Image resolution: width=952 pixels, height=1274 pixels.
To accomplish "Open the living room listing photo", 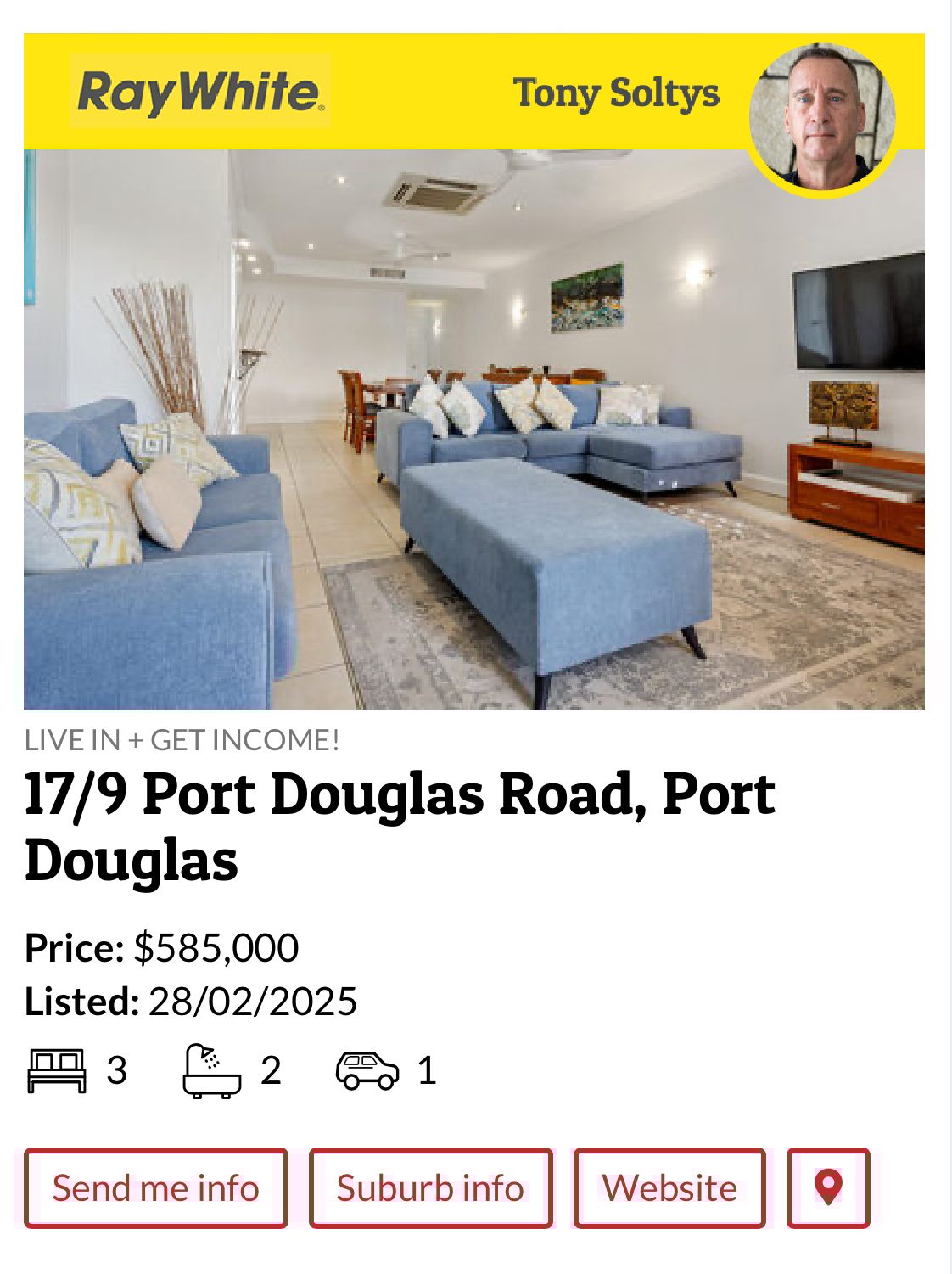I will (x=473, y=429).
